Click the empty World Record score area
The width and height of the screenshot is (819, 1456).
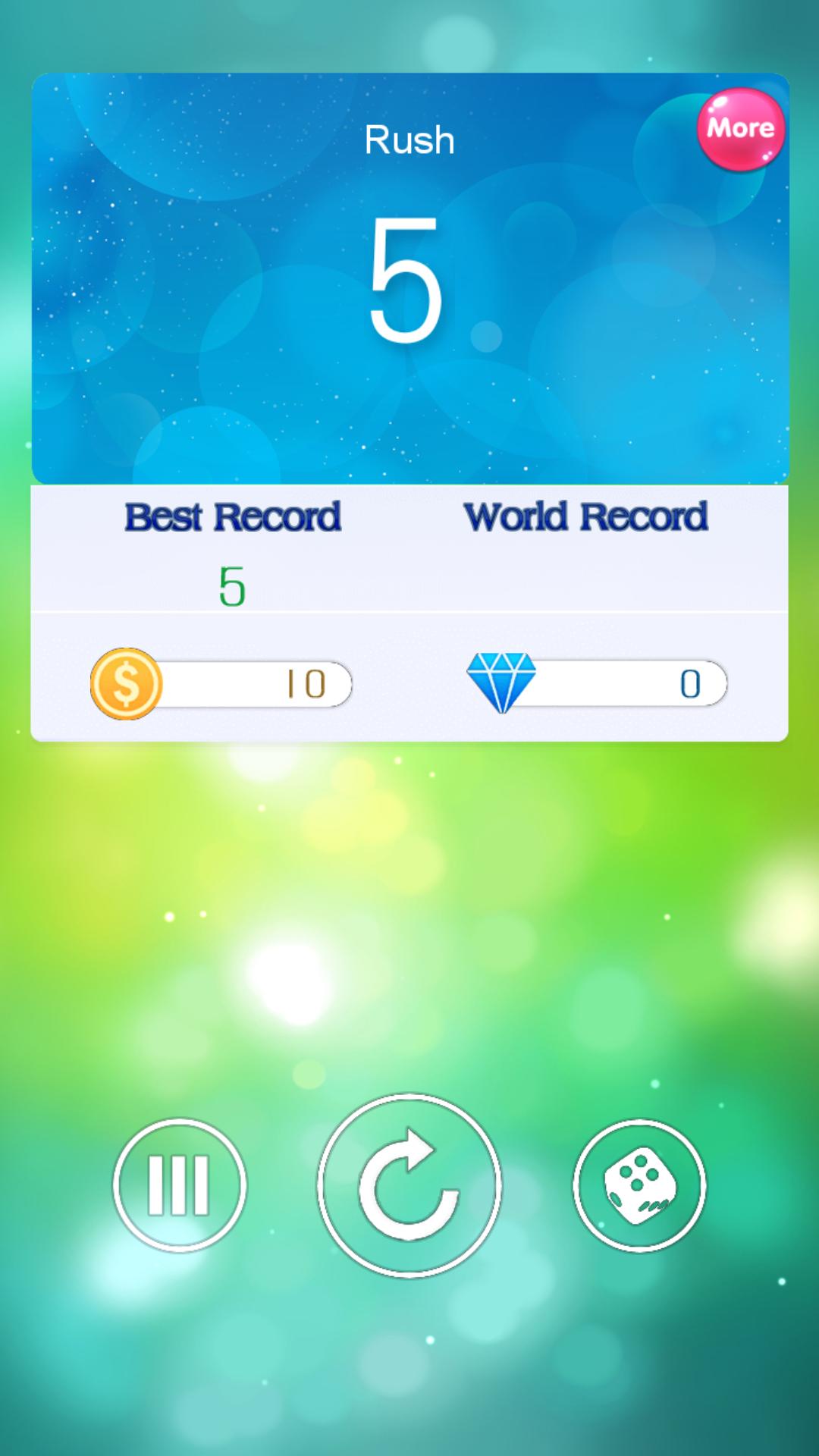(x=586, y=584)
